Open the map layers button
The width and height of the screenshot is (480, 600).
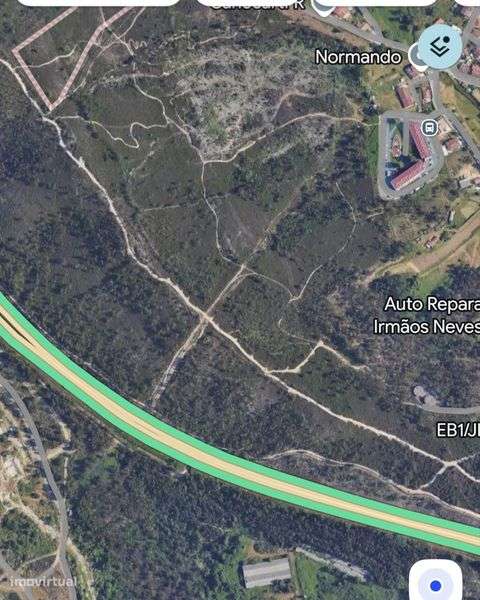pos(440,47)
